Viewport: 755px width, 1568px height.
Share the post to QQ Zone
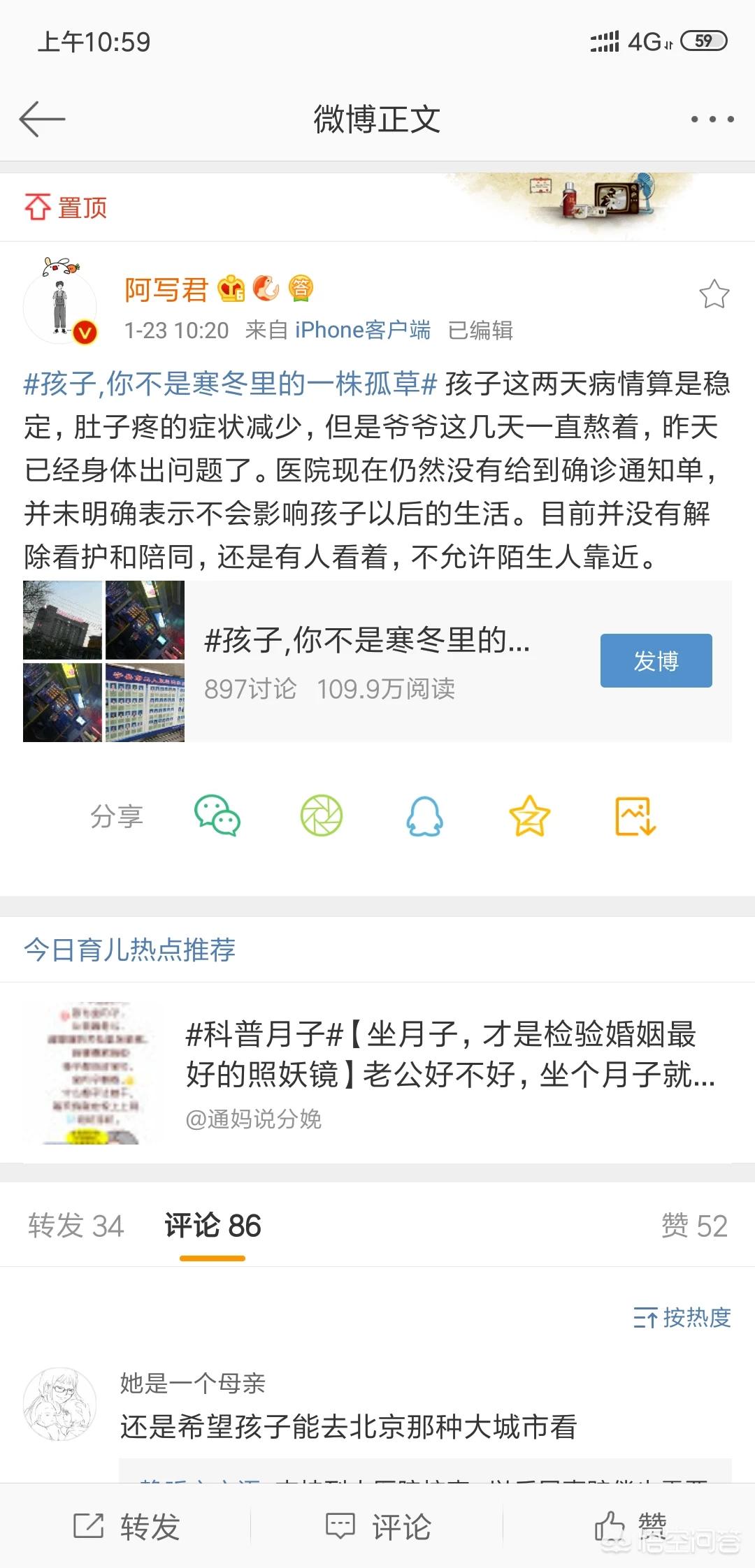tap(529, 815)
